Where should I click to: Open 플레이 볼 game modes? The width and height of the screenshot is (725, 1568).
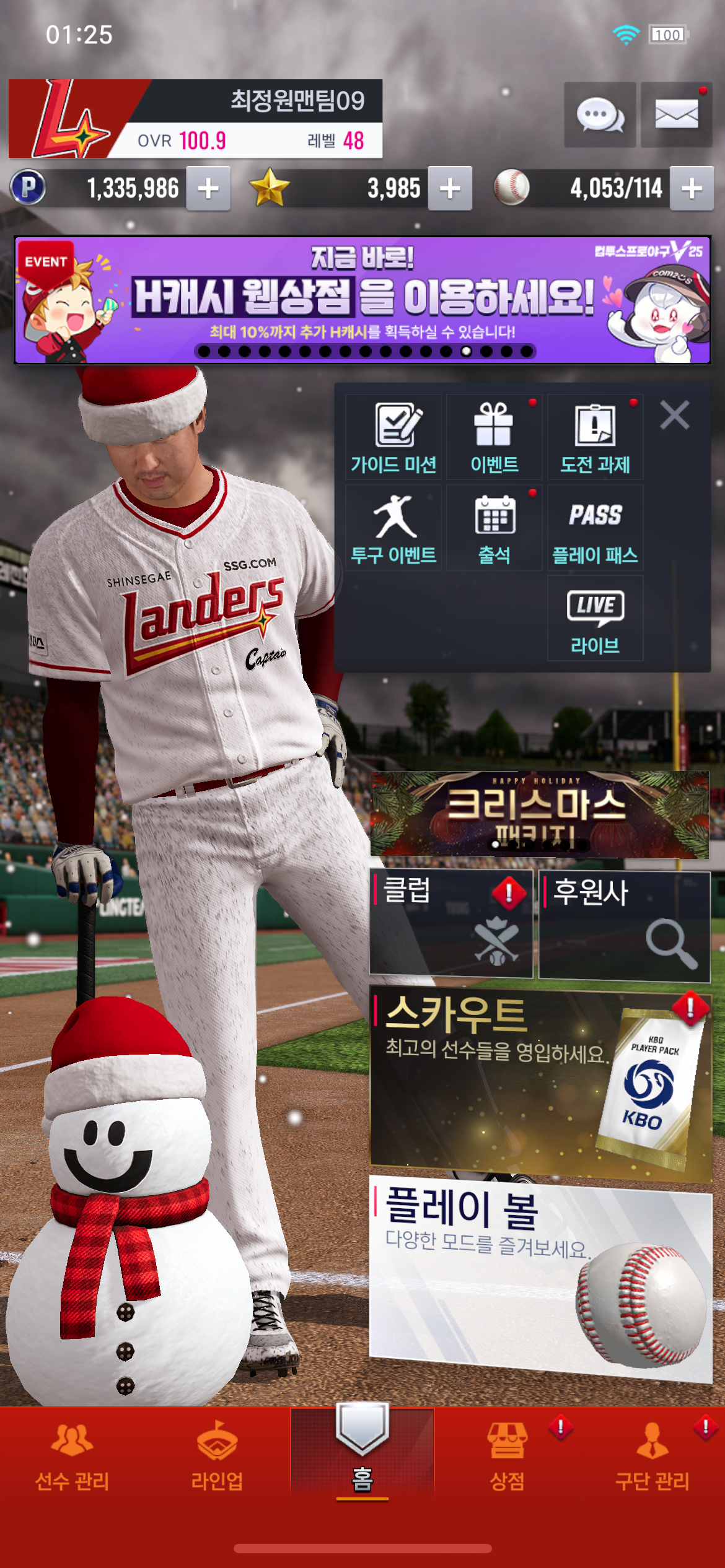click(539, 1276)
